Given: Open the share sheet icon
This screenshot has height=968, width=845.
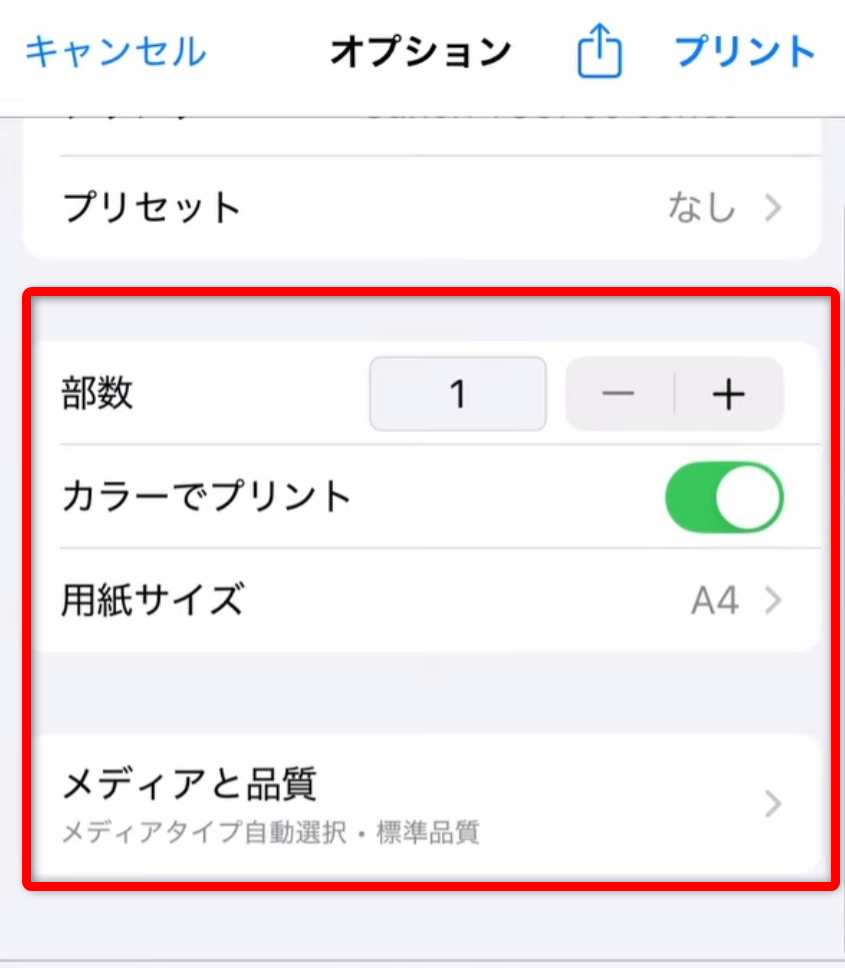Looking at the screenshot, I should (600, 52).
